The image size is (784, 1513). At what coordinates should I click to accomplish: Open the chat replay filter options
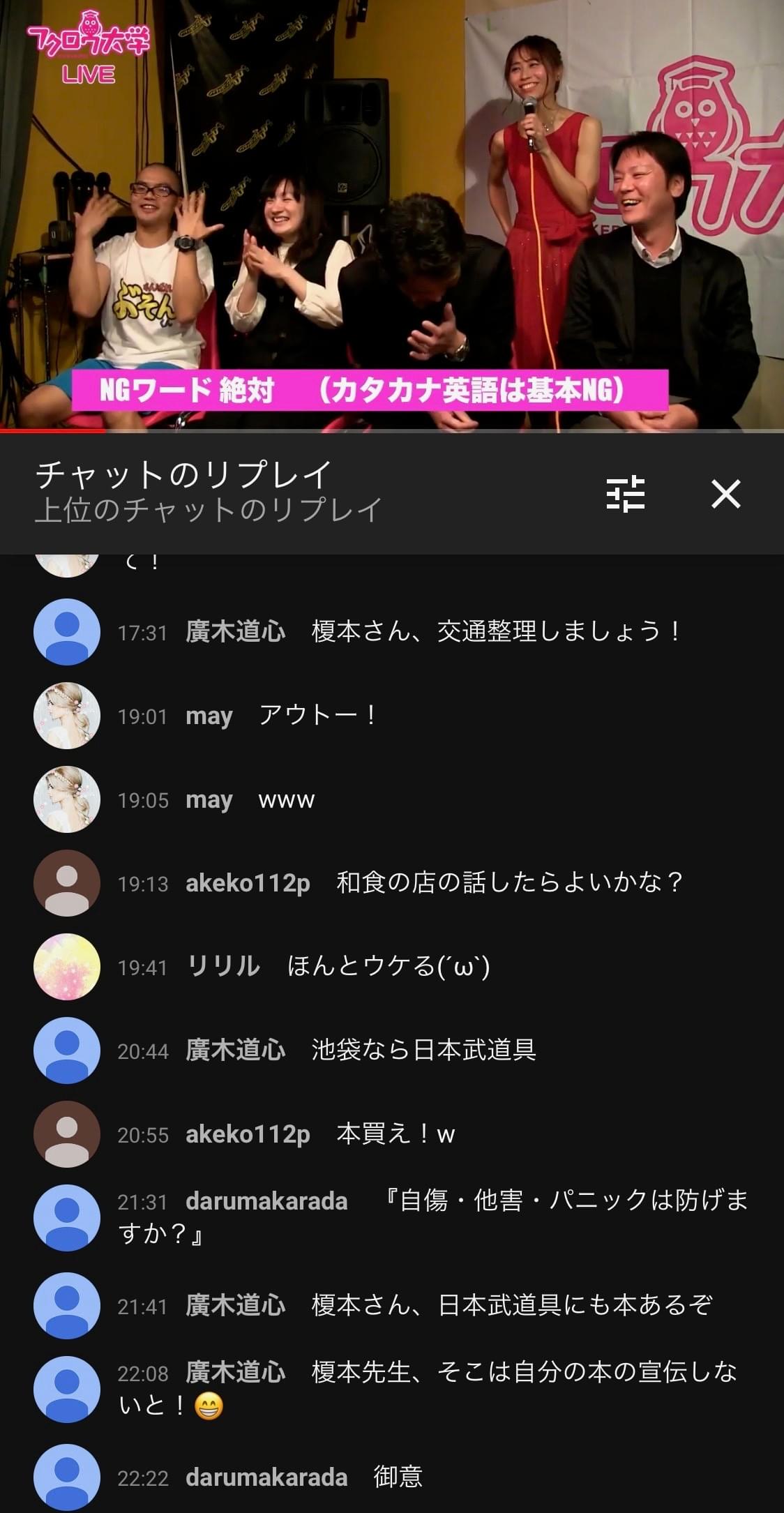pyautogui.click(x=625, y=494)
